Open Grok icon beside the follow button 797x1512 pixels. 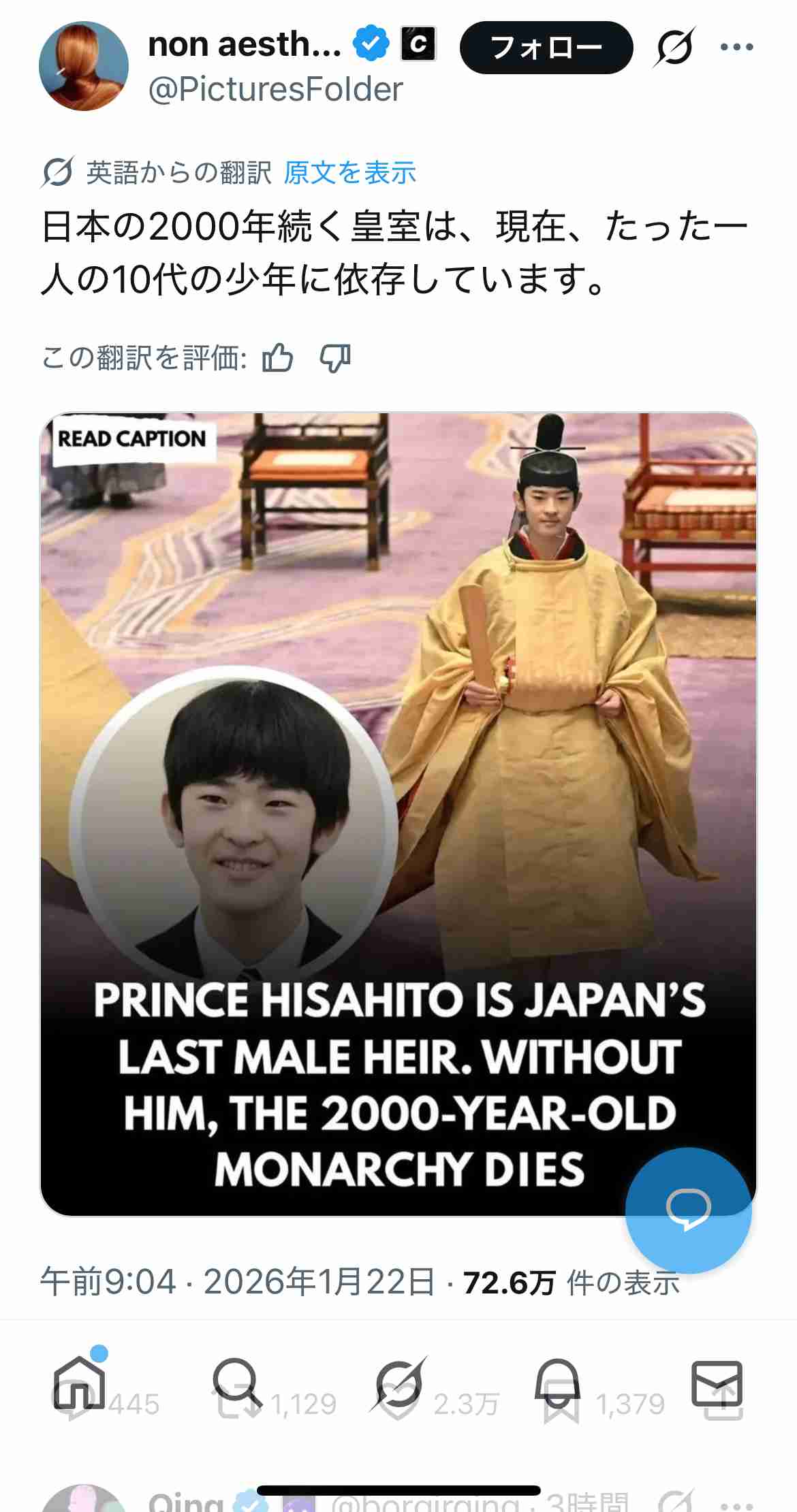(674, 47)
